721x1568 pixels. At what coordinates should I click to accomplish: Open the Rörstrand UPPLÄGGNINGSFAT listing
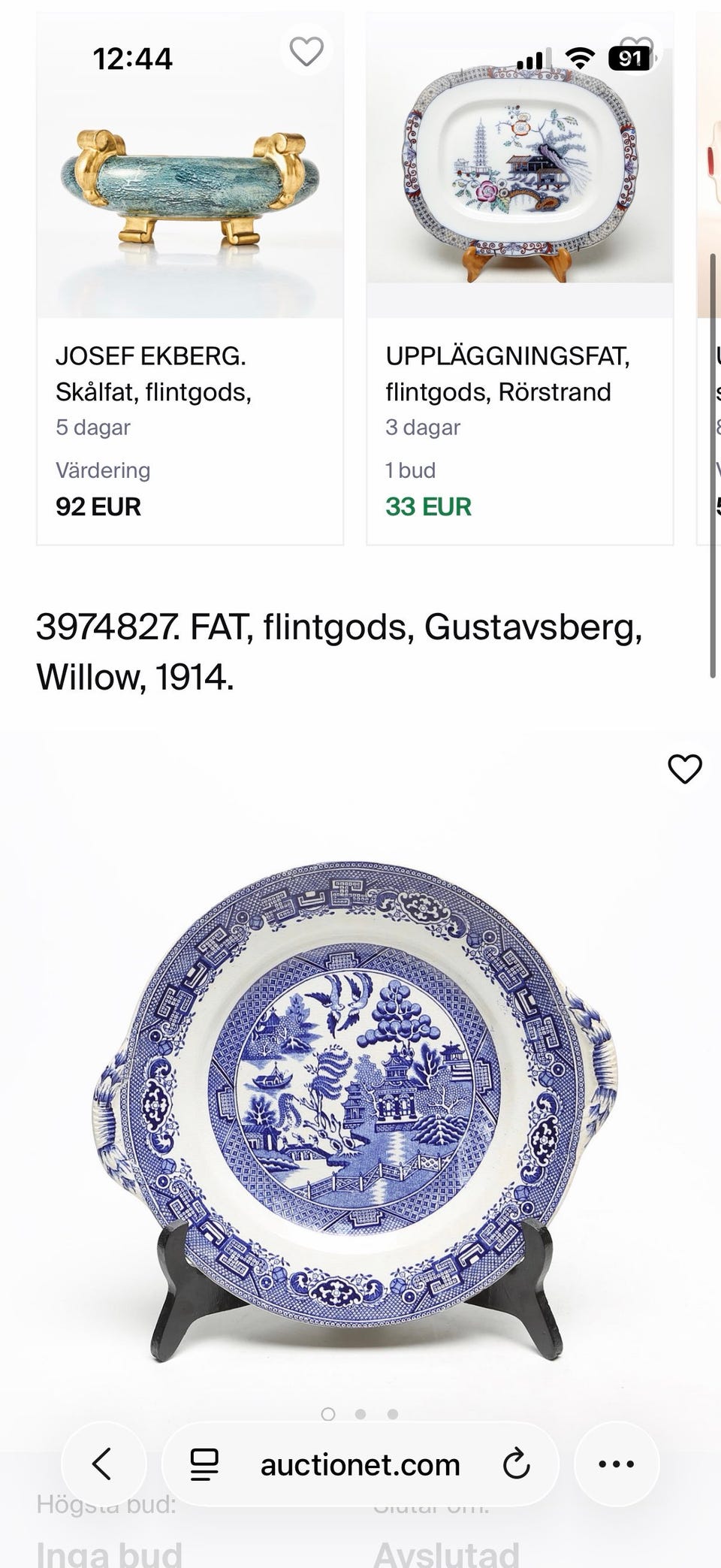pyautogui.click(x=508, y=373)
